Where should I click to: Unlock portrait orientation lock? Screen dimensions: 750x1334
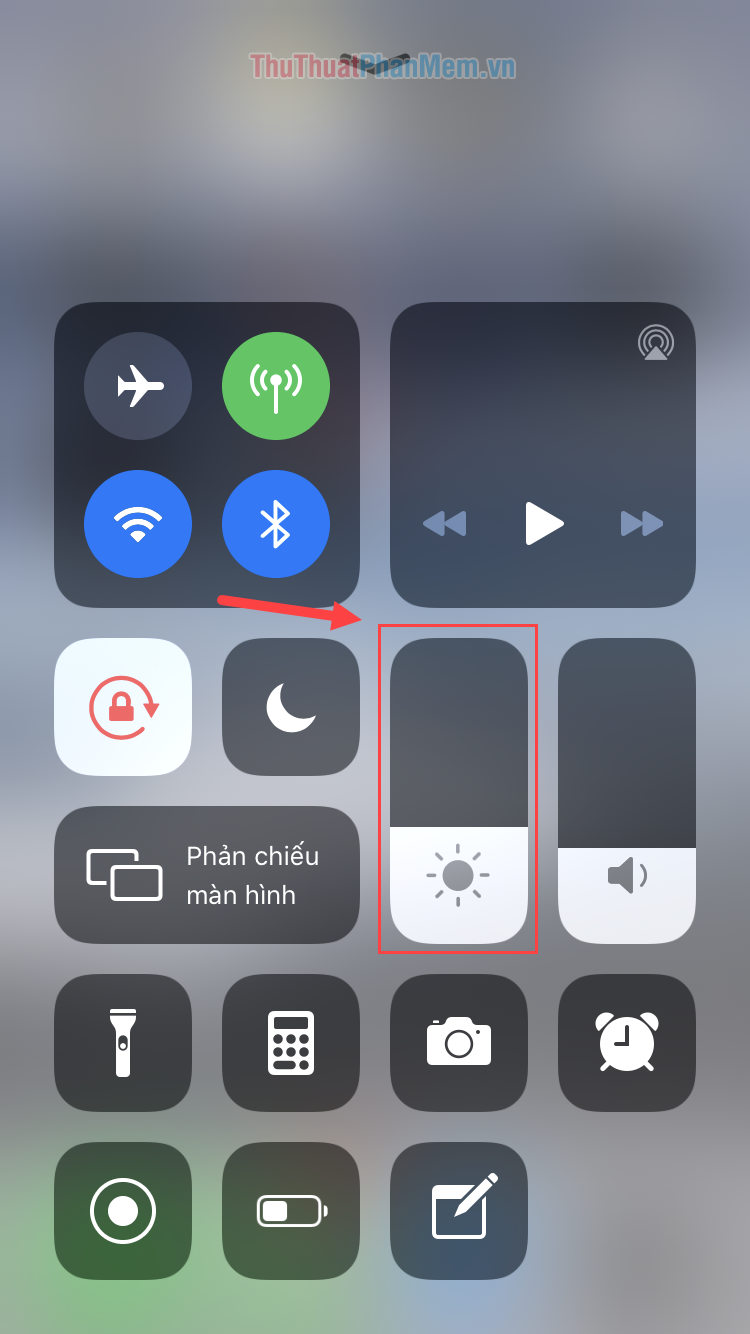[122, 707]
